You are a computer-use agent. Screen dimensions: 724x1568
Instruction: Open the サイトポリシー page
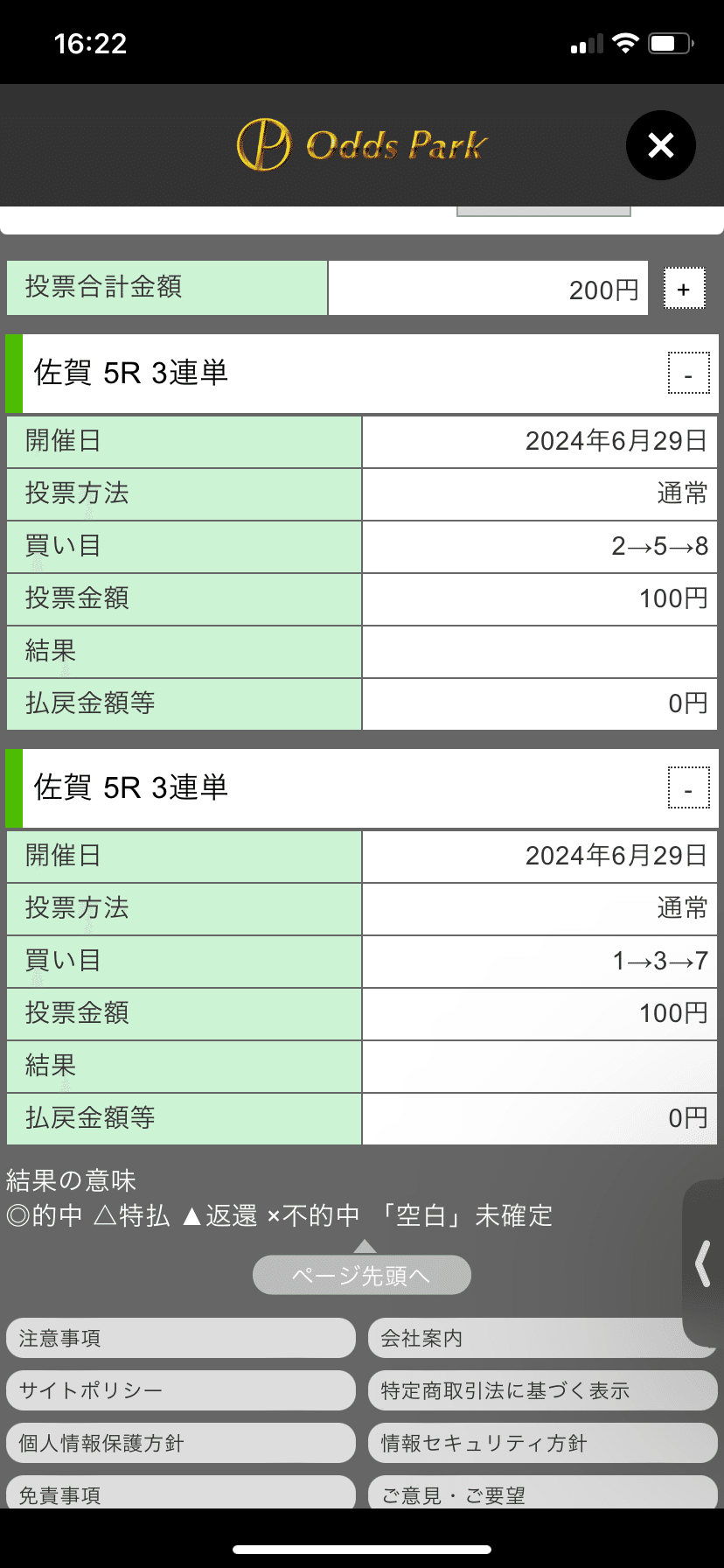[180, 1390]
